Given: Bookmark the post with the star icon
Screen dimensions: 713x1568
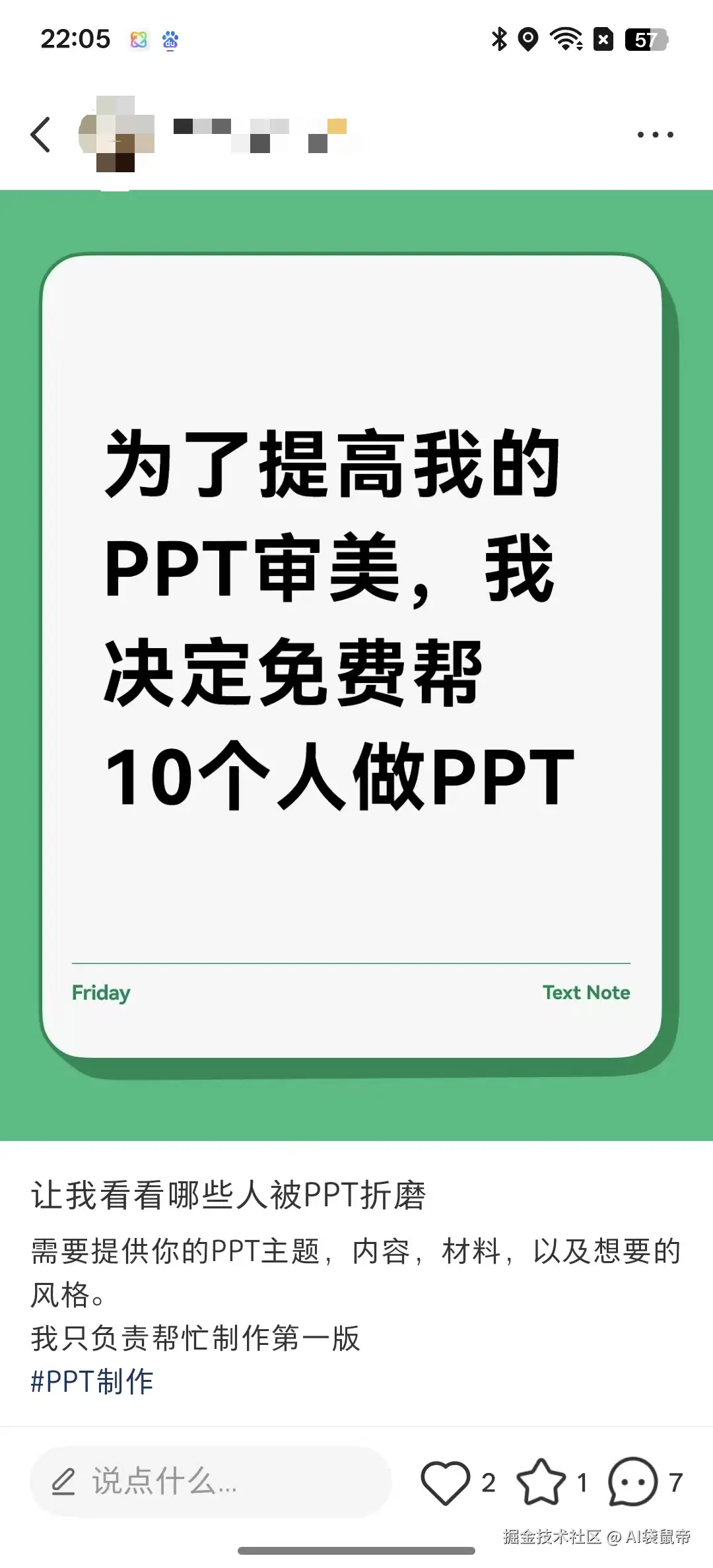Looking at the screenshot, I should point(541,1482).
